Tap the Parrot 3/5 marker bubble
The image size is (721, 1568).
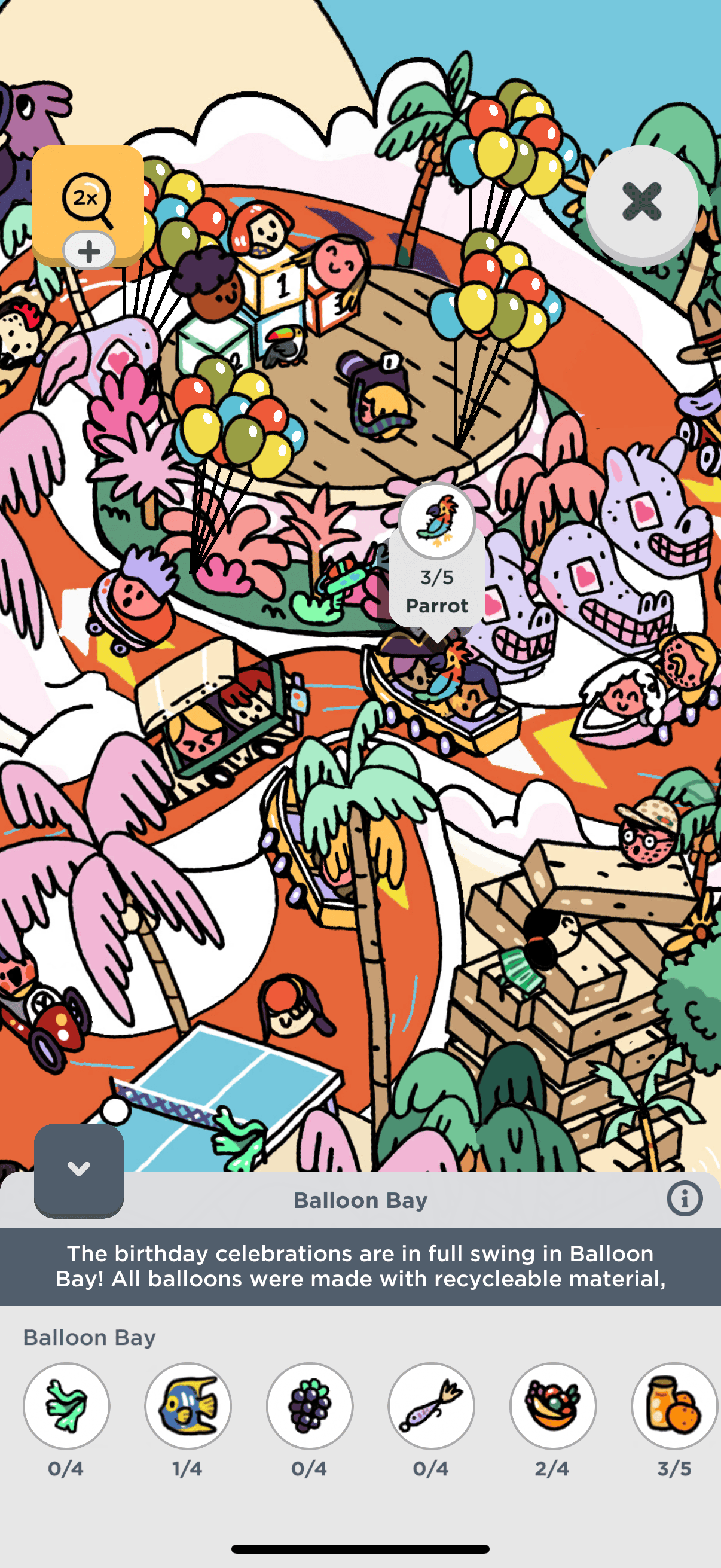[437, 559]
